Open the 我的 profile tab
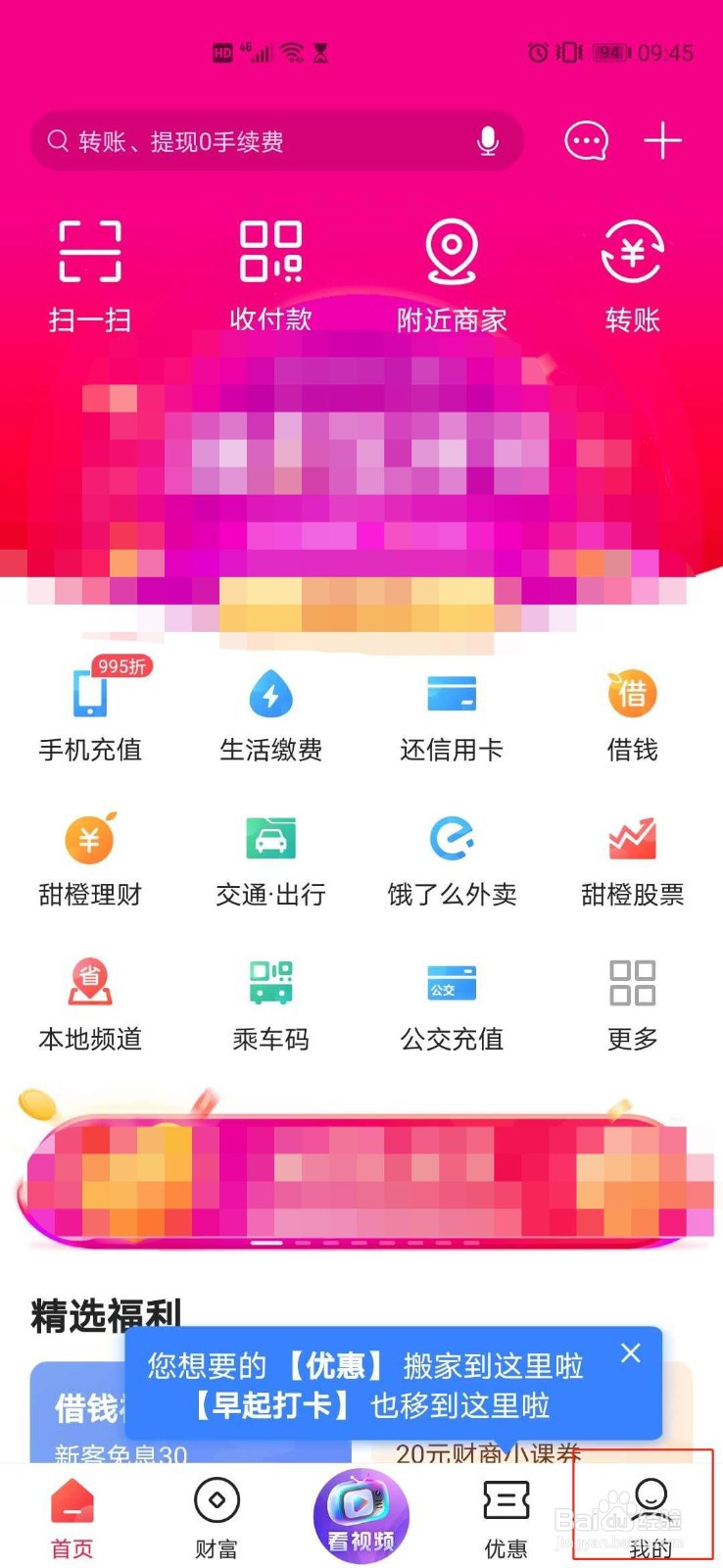723x1568 pixels. 651,1514
